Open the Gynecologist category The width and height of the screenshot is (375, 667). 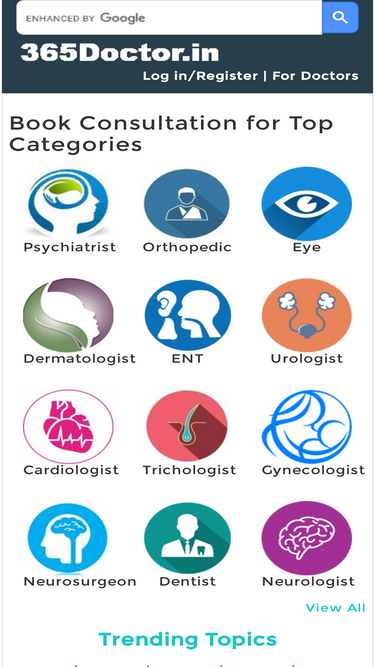click(x=313, y=433)
